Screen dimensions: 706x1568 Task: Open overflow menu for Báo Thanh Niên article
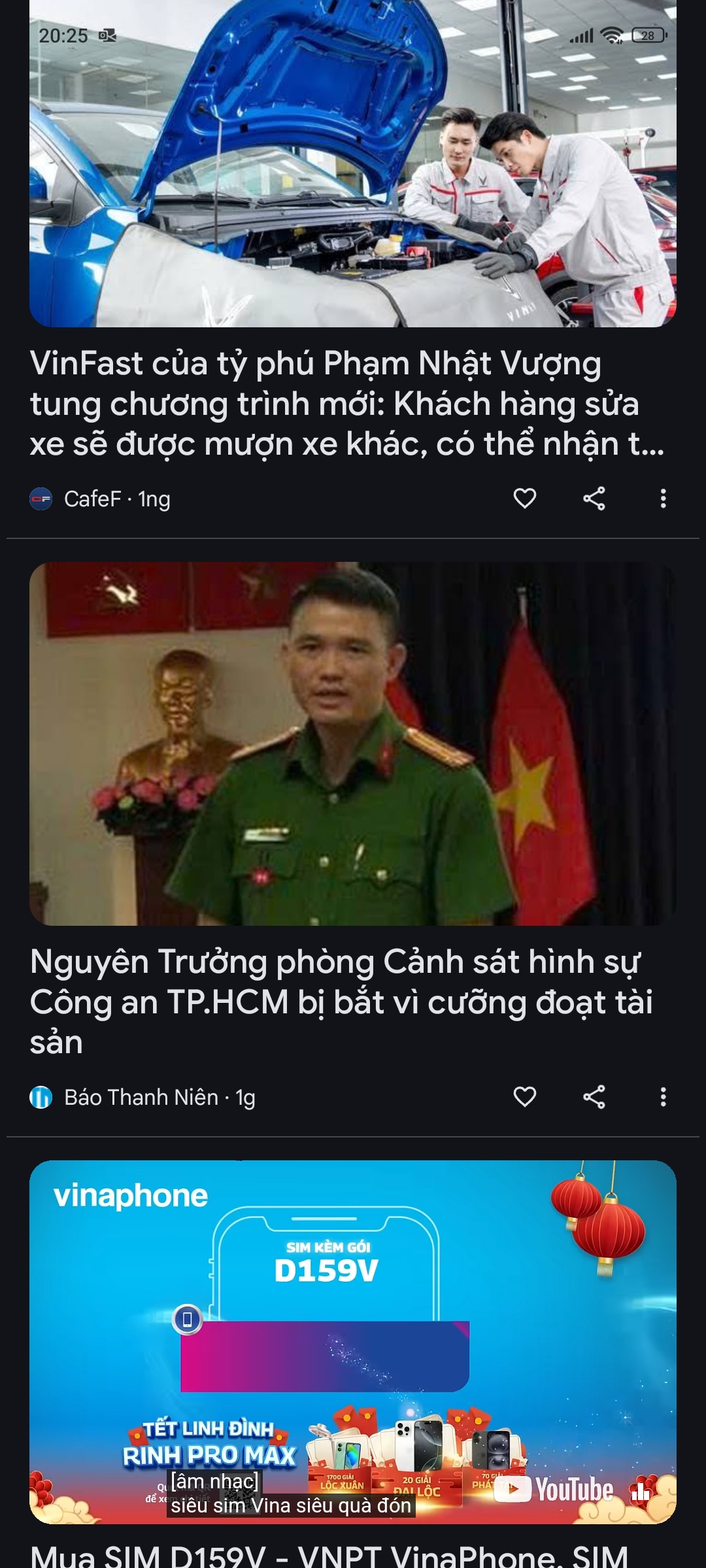[x=663, y=1097]
